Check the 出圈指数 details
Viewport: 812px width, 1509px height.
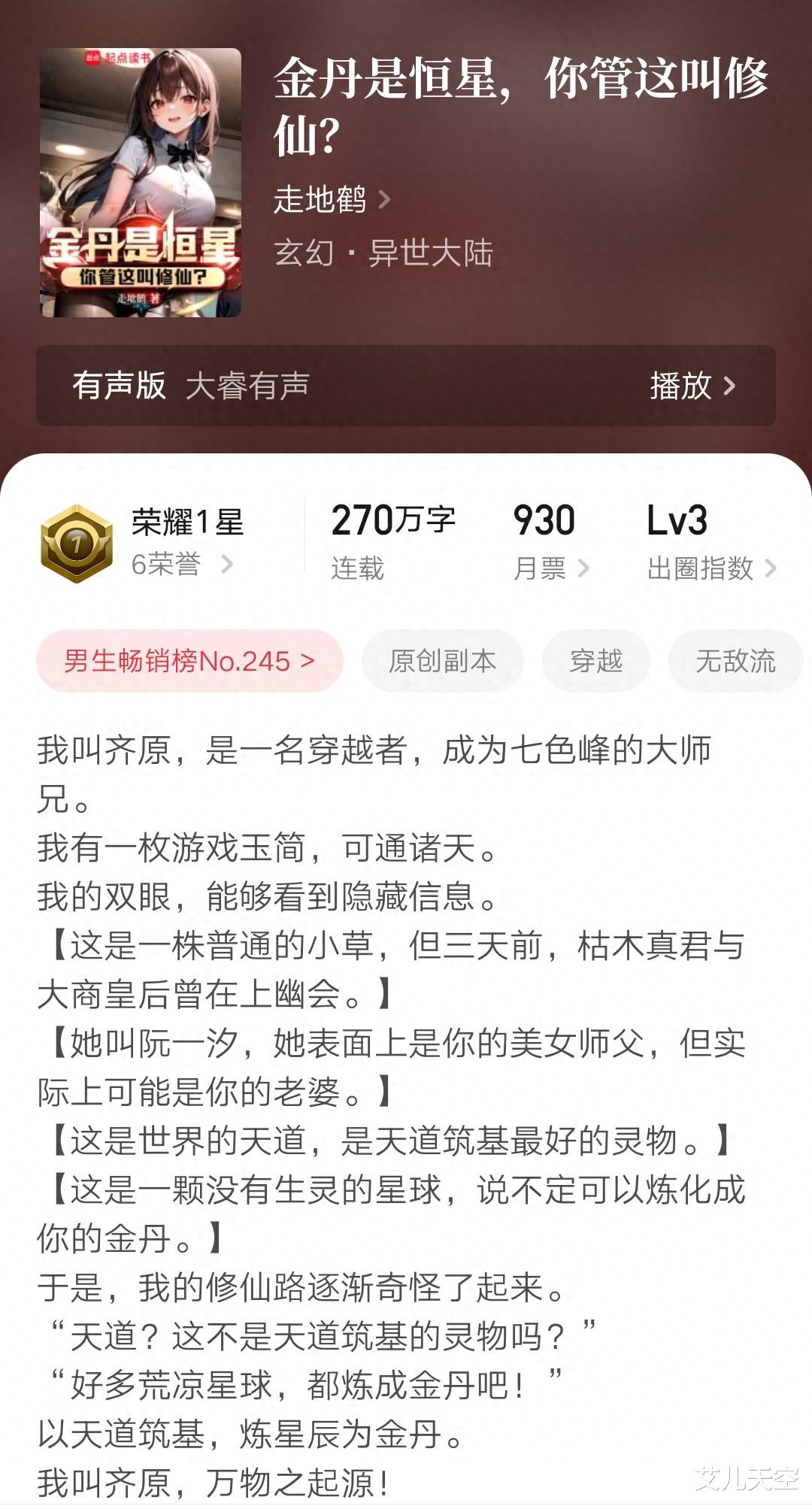710,568
